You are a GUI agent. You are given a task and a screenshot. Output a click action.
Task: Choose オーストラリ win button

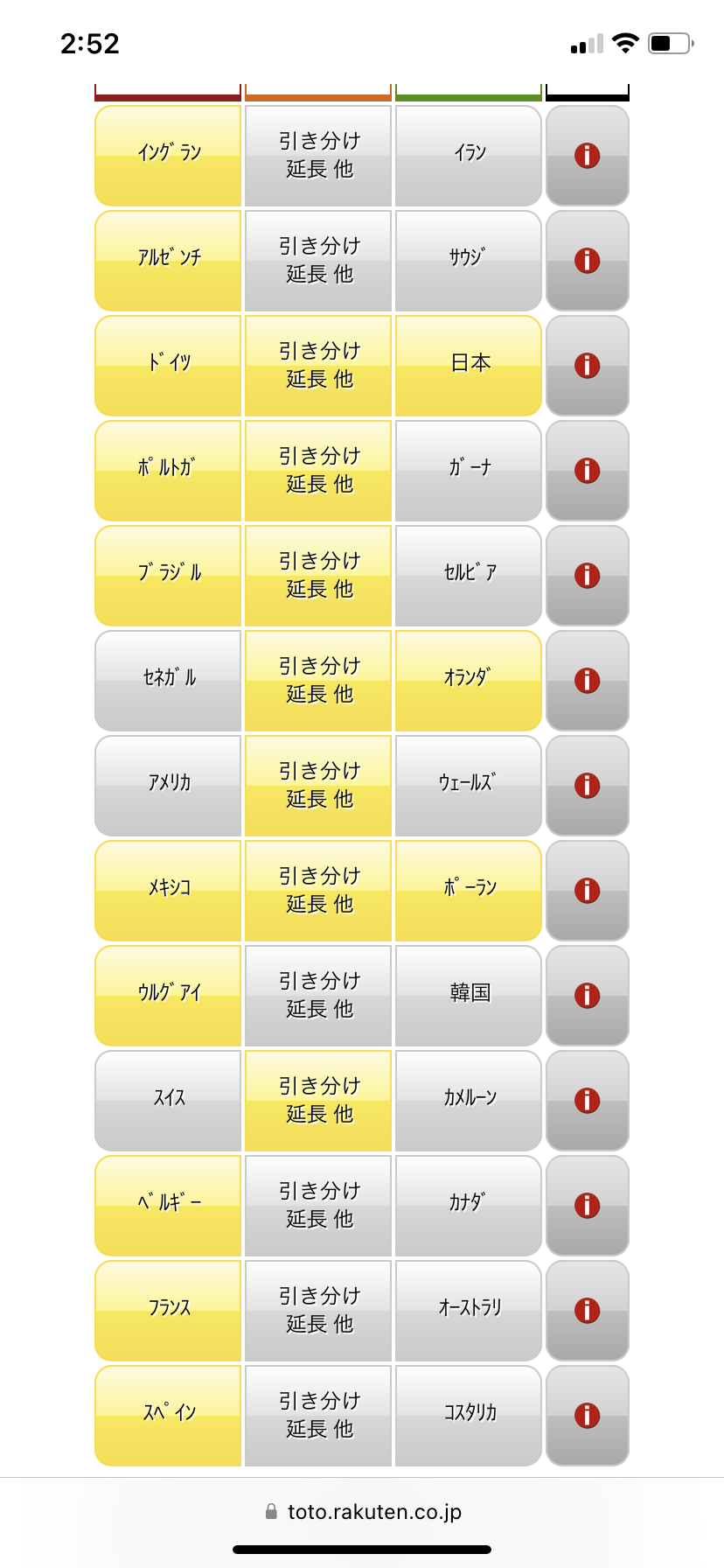[x=469, y=1311]
